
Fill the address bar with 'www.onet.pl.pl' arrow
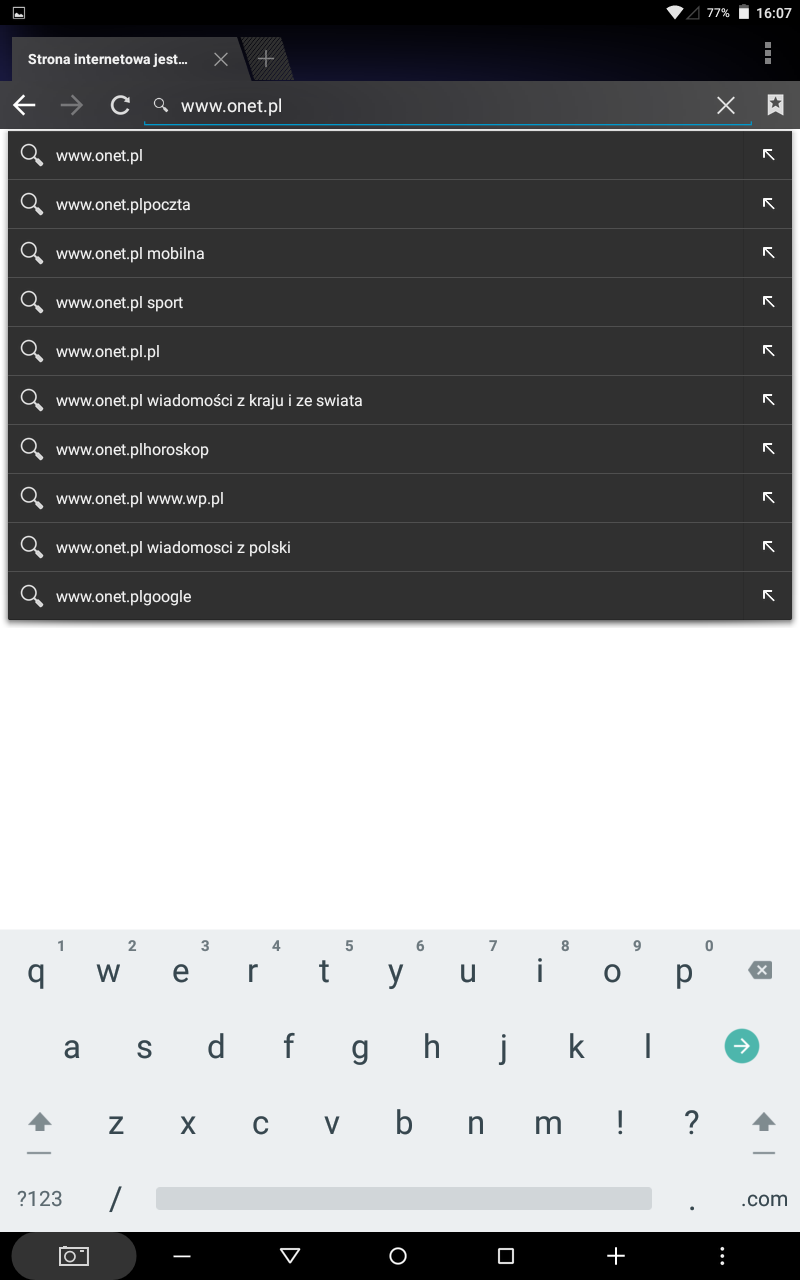[768, 351]
